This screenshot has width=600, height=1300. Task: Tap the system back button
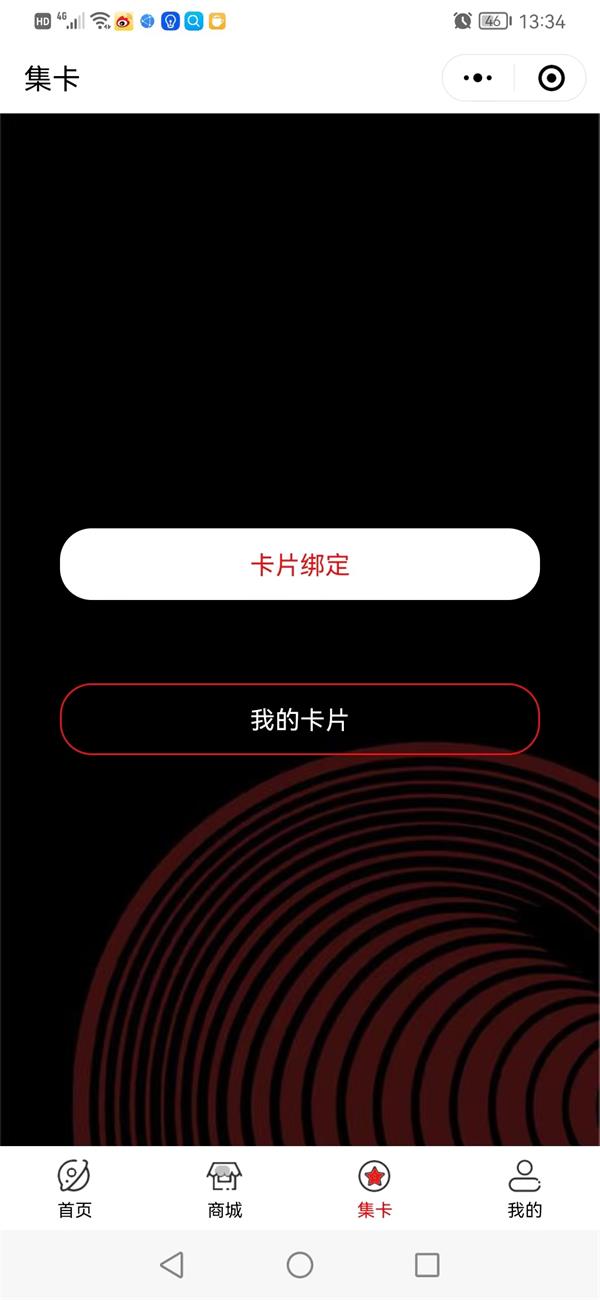coord(172,1265)
